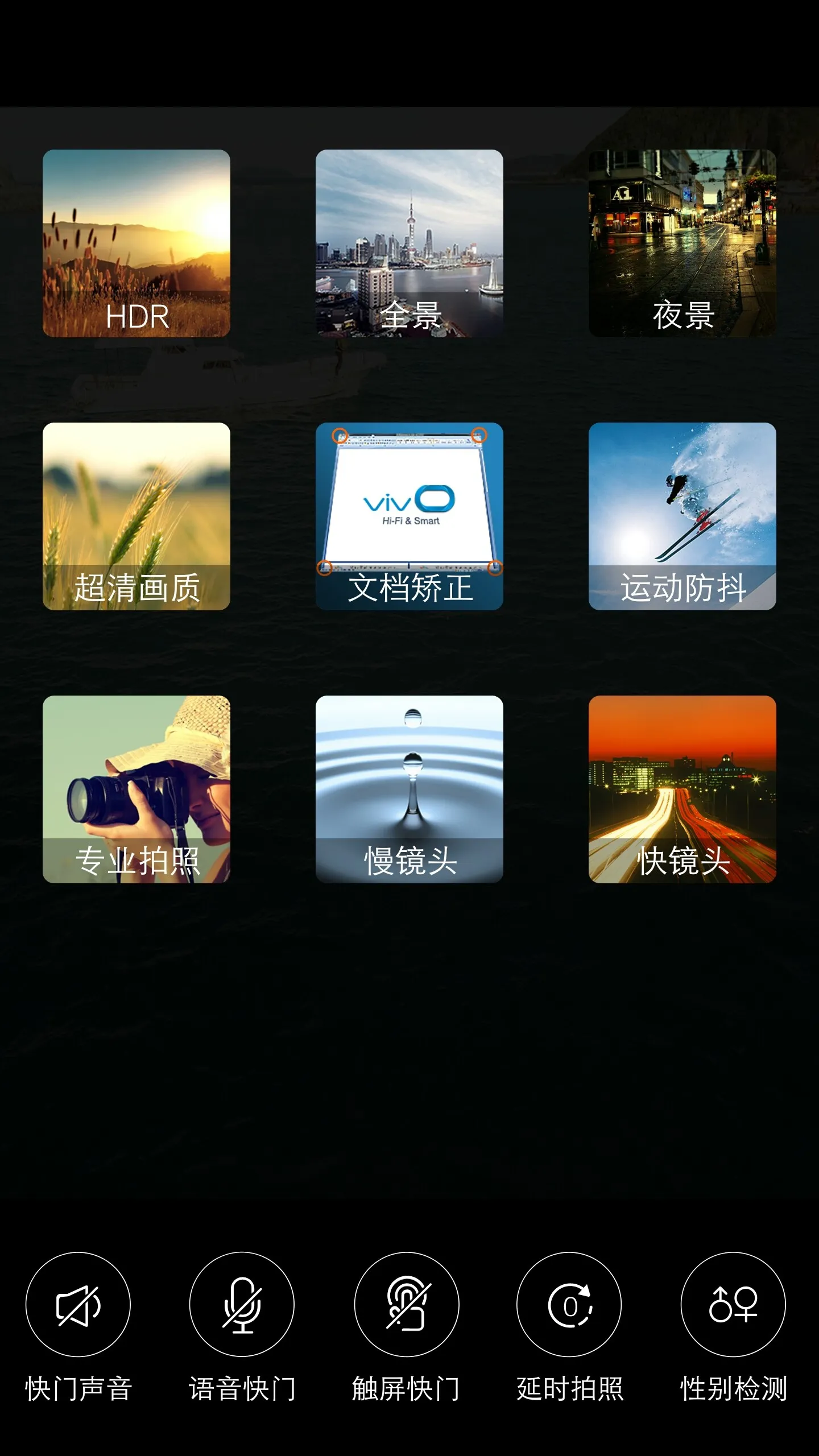The image size is (819, 1456).
Task: Choose the 夜景 night scene mode
Action: click(682, 243)
